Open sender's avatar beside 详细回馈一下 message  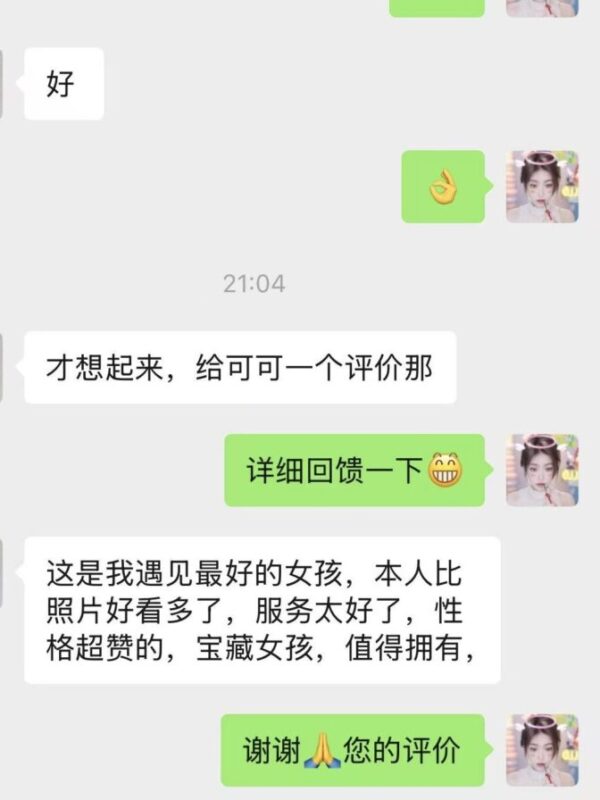pyautogui.click(x=542, y=470)
